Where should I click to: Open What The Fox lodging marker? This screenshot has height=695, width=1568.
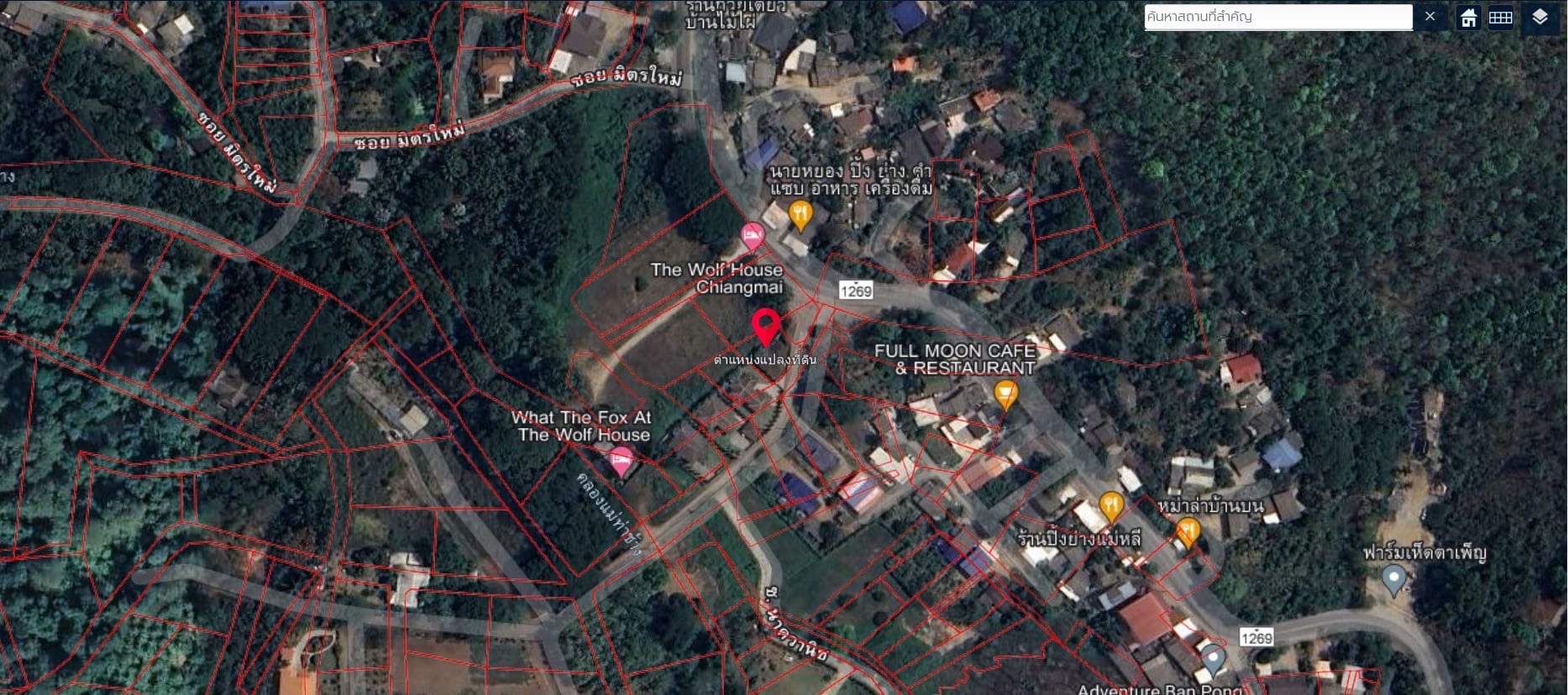(621, 460)
